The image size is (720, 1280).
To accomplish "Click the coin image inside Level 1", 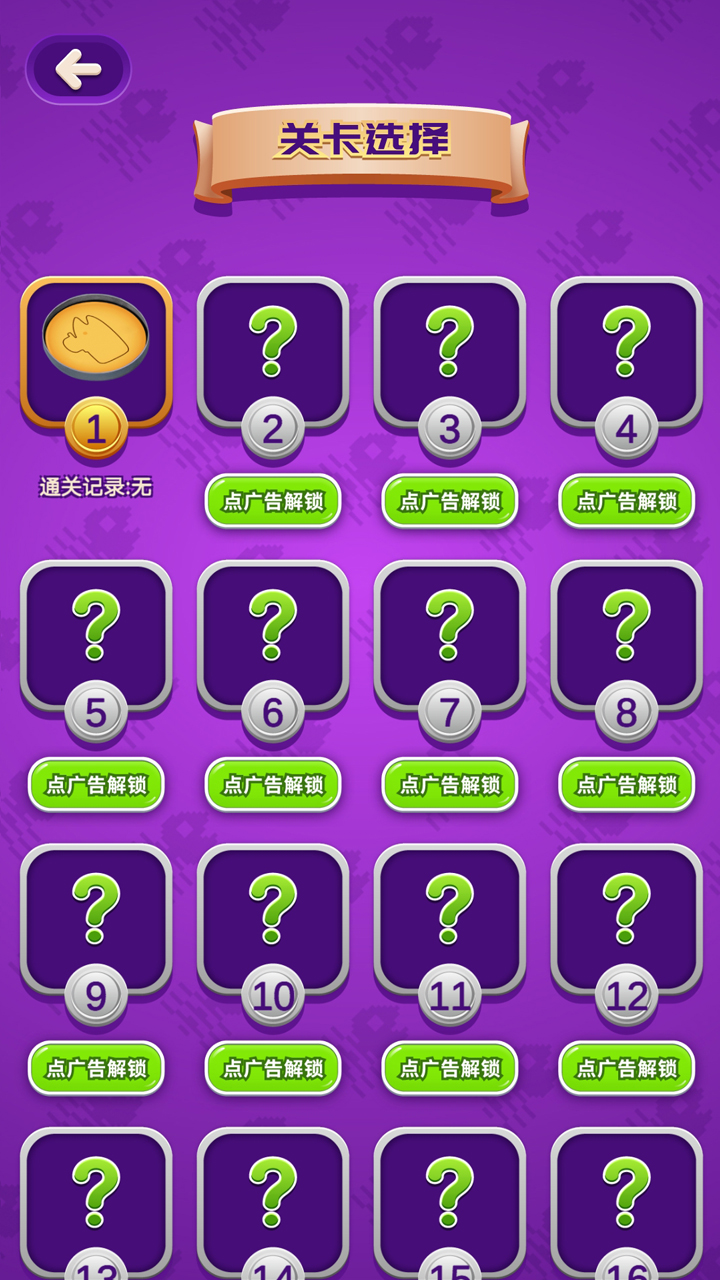I will (96, 340).
